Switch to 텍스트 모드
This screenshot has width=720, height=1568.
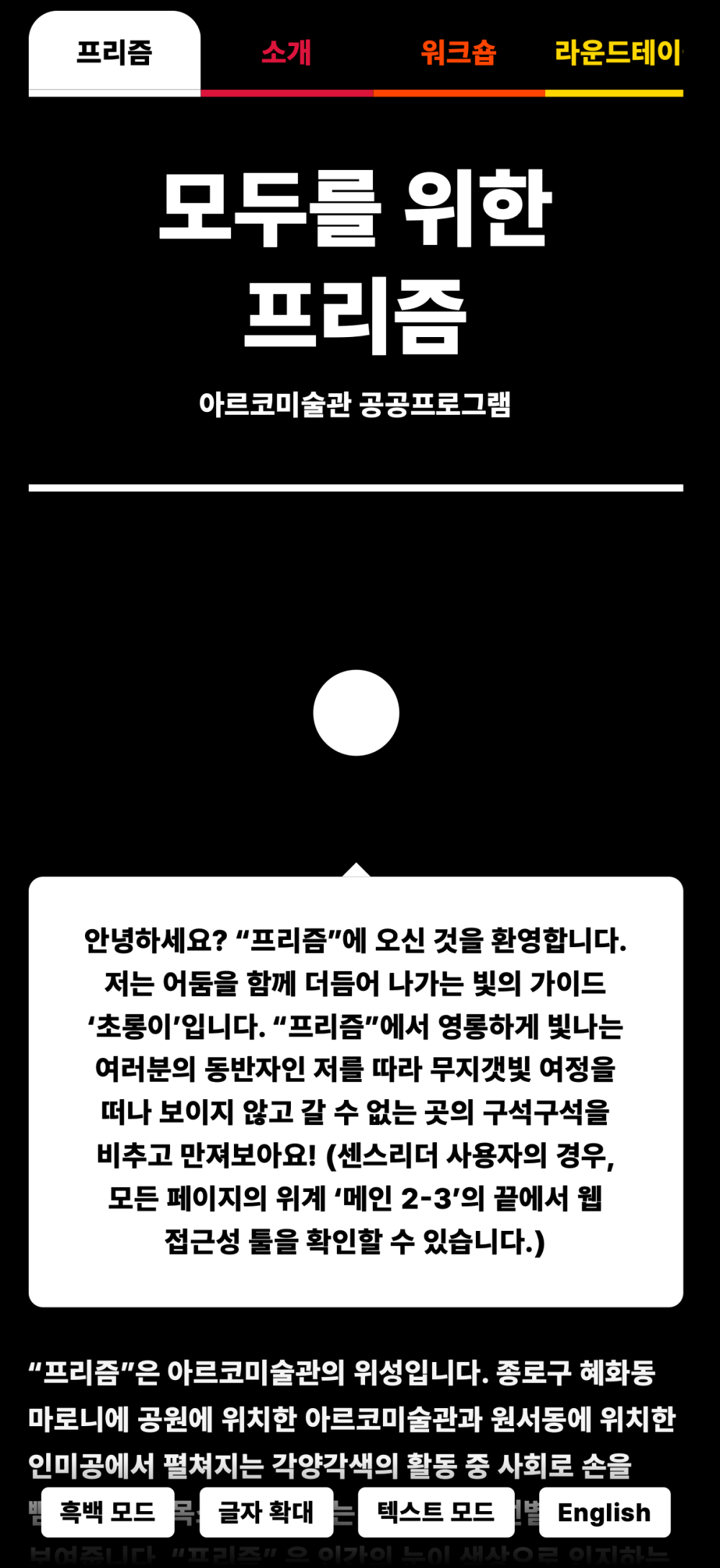436,1512
